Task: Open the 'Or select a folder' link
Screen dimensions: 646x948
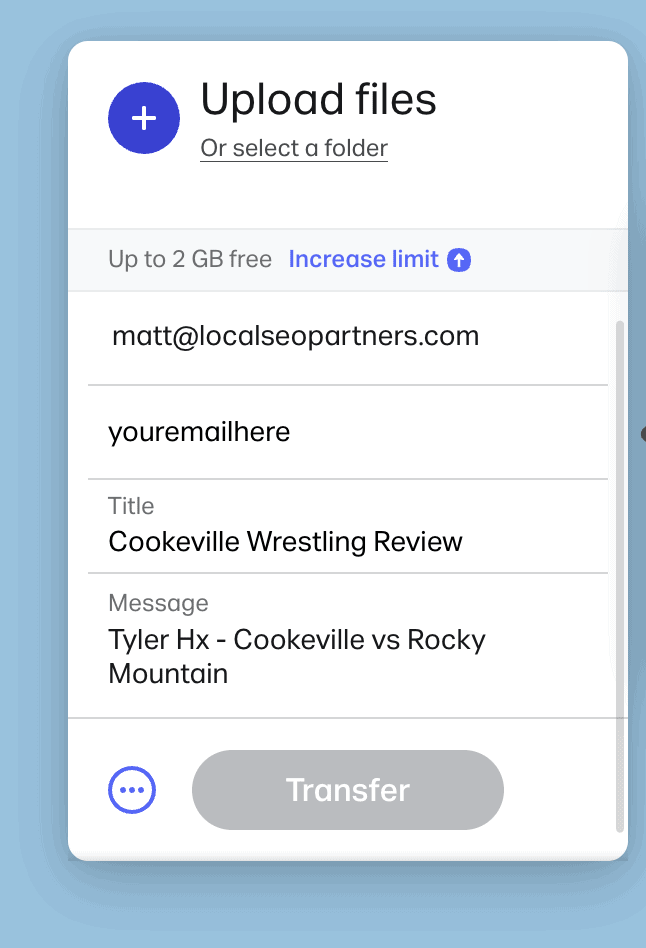Action: (294, 149)
